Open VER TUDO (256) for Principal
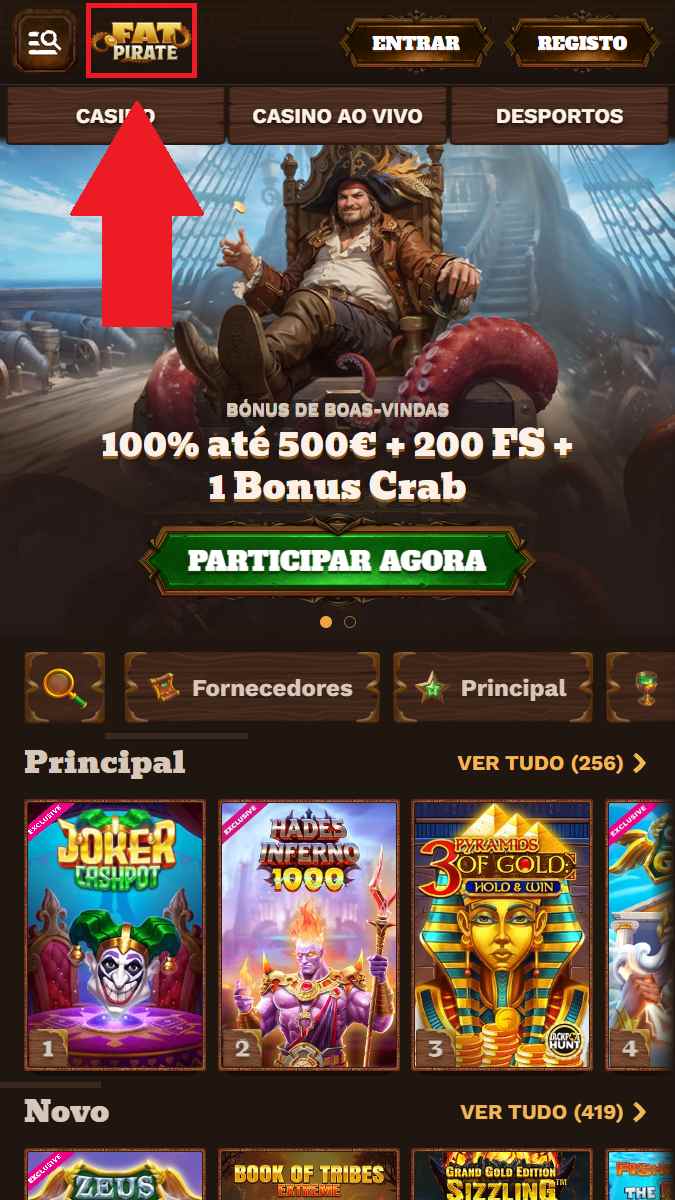 tap(551, 763)
